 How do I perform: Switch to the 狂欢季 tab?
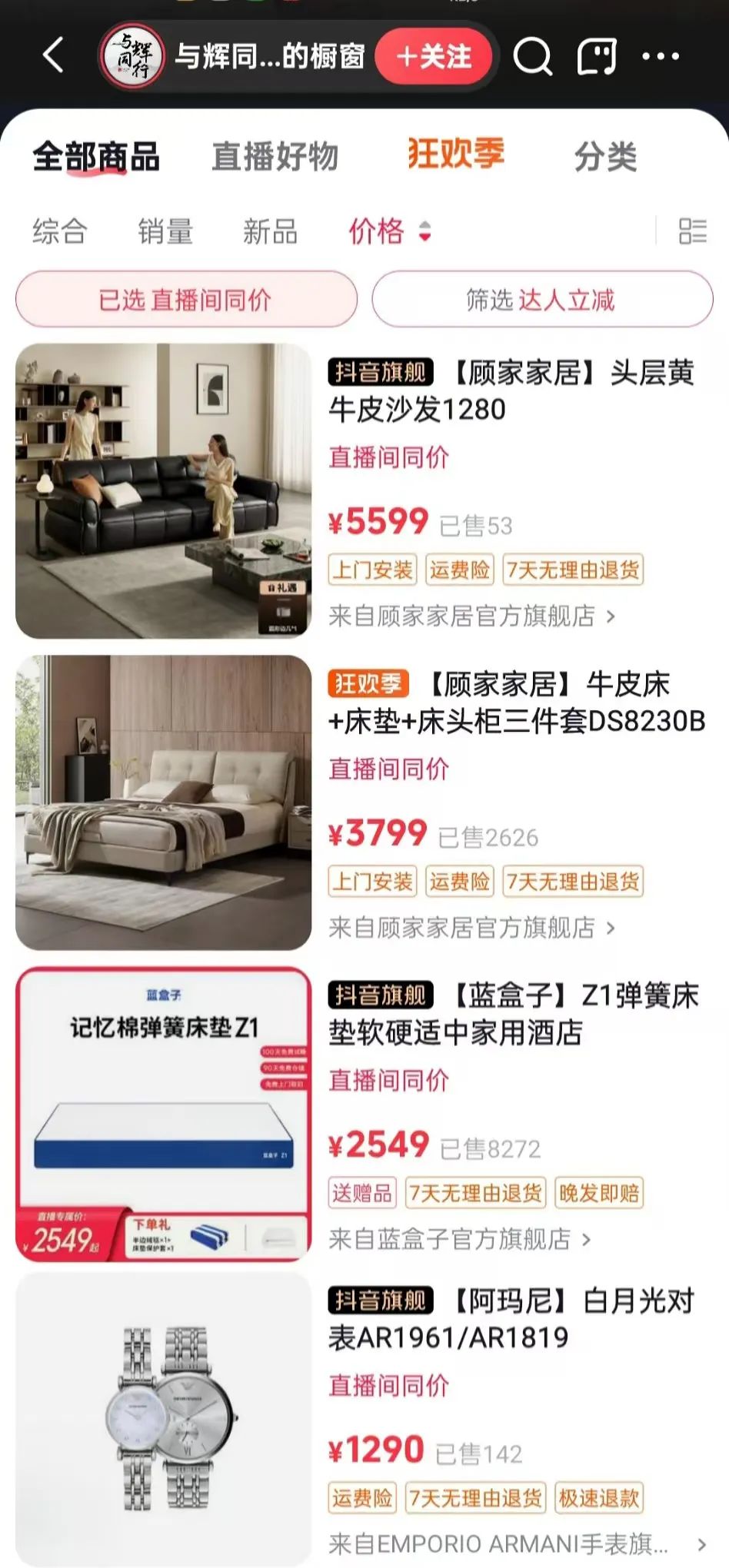(456, 153)
